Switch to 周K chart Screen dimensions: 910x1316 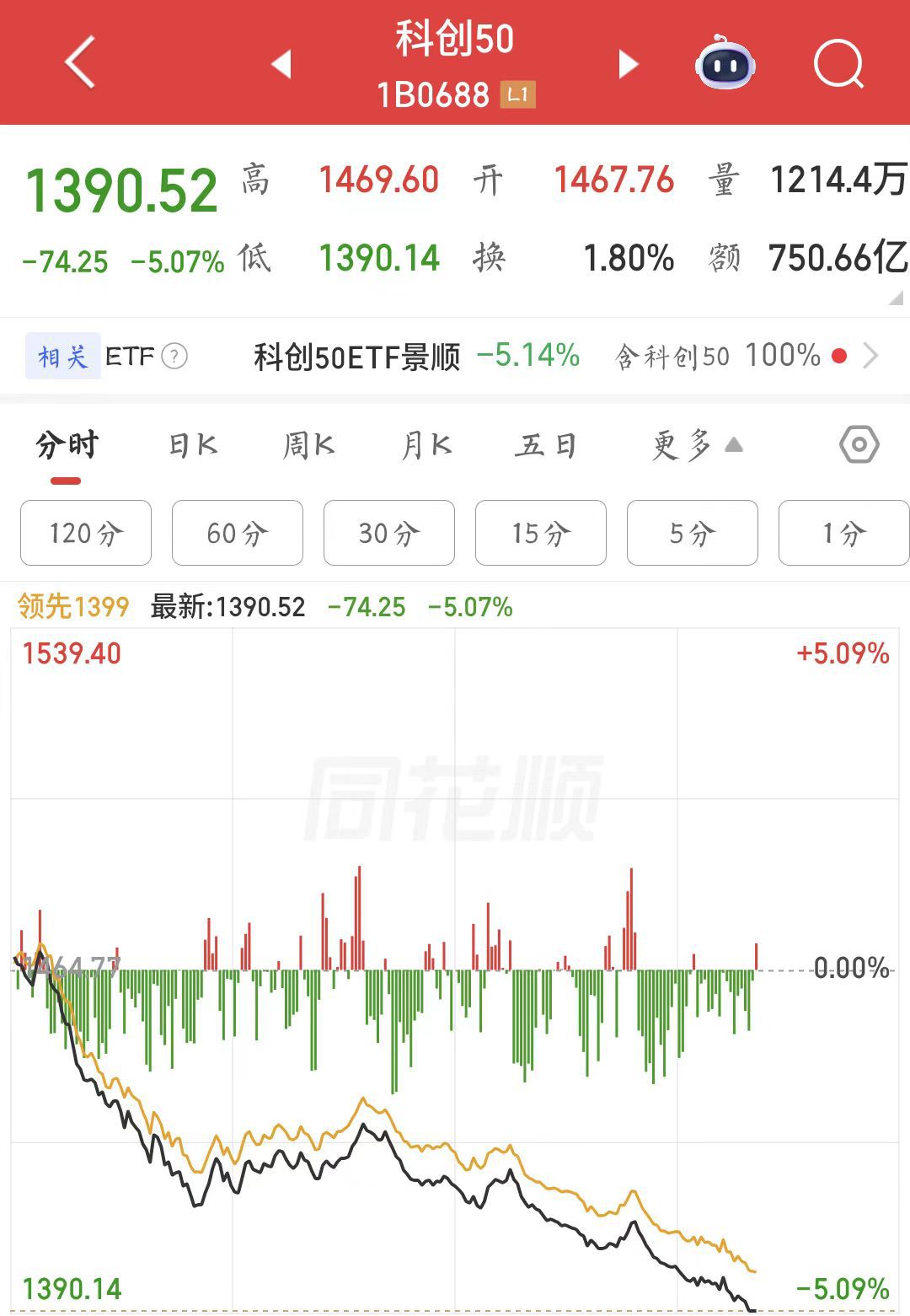pyautogui.click(x=308, y=445)
